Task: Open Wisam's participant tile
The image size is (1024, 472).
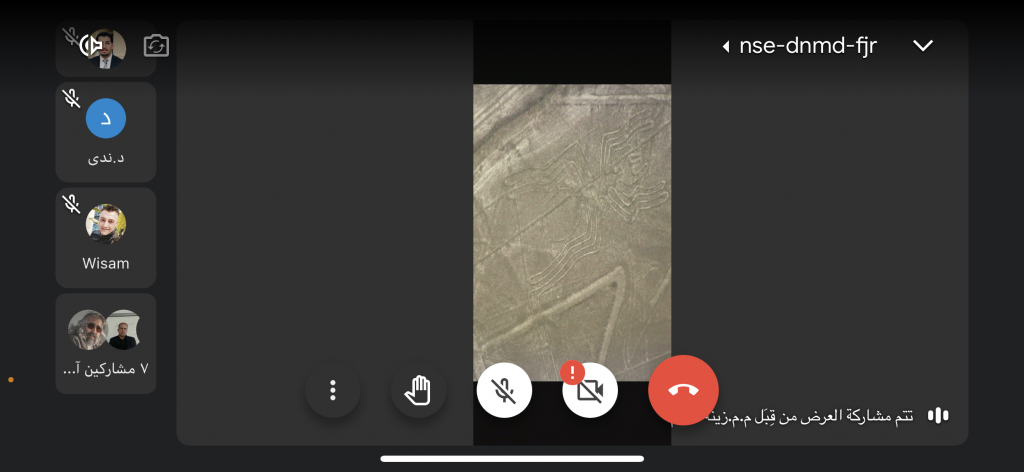Action: click(106, 238)
